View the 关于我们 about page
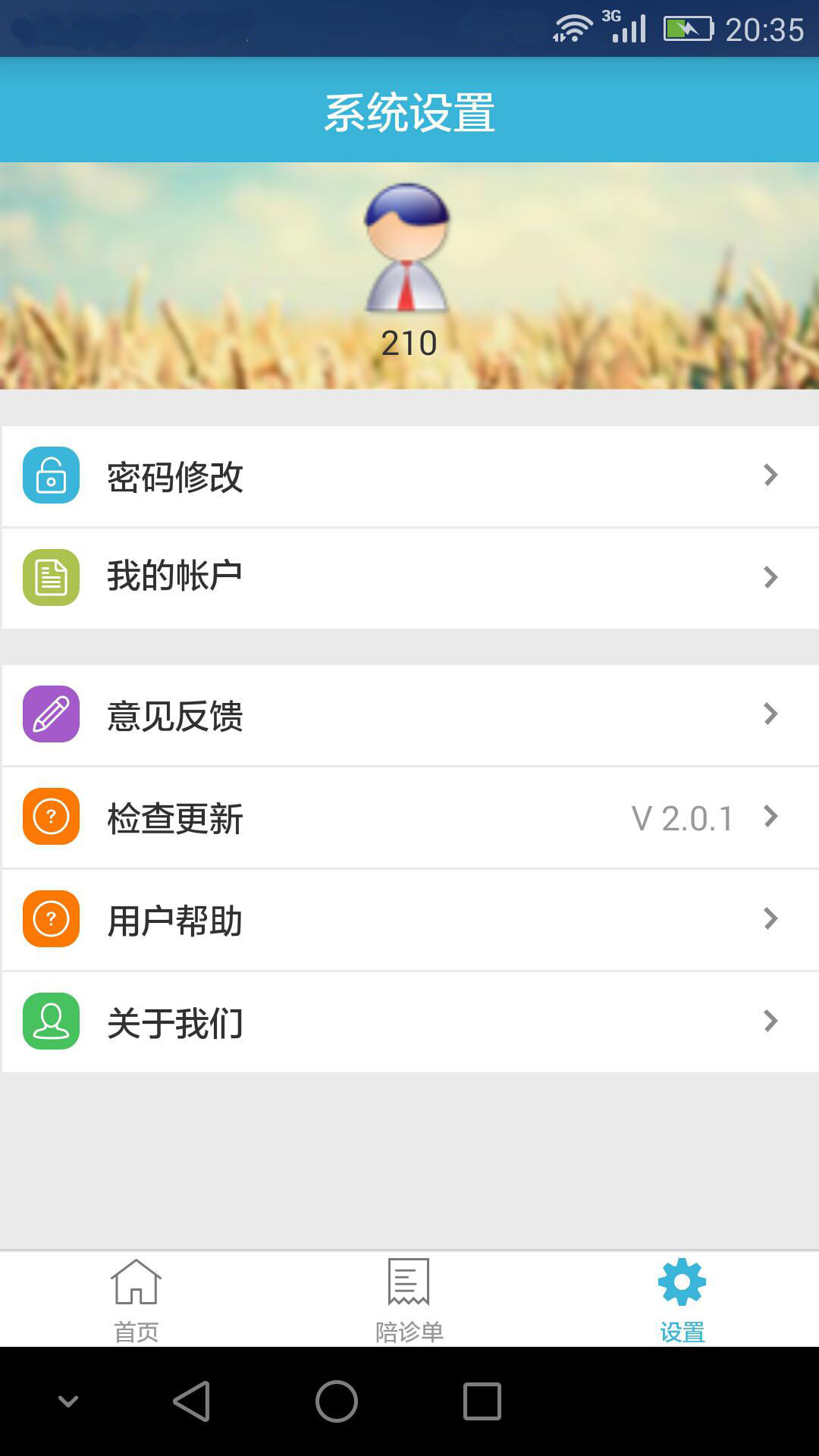The image size is (819, 1456). point(409,1021)
